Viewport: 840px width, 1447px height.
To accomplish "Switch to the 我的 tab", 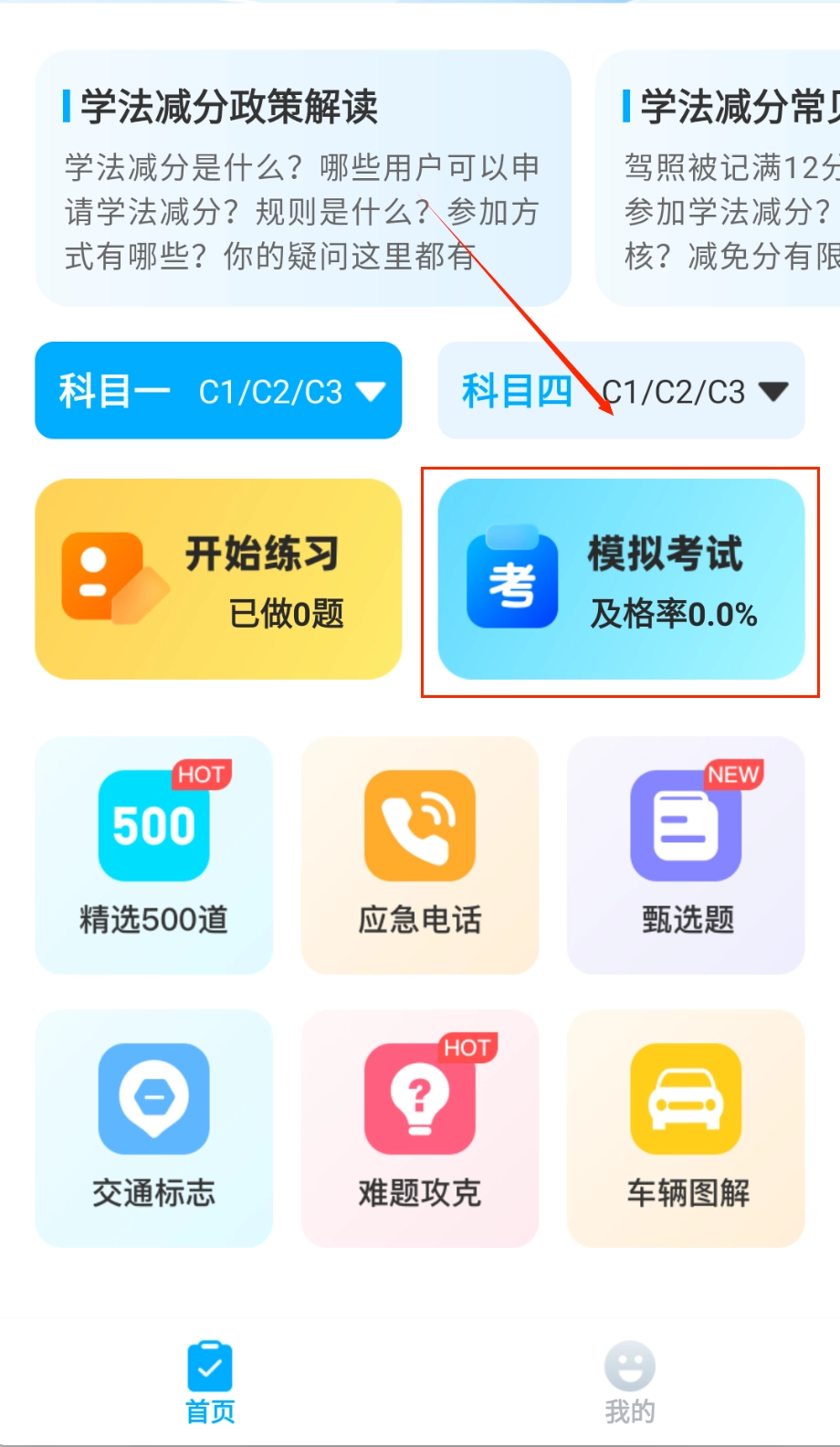I will [629, 1382].
